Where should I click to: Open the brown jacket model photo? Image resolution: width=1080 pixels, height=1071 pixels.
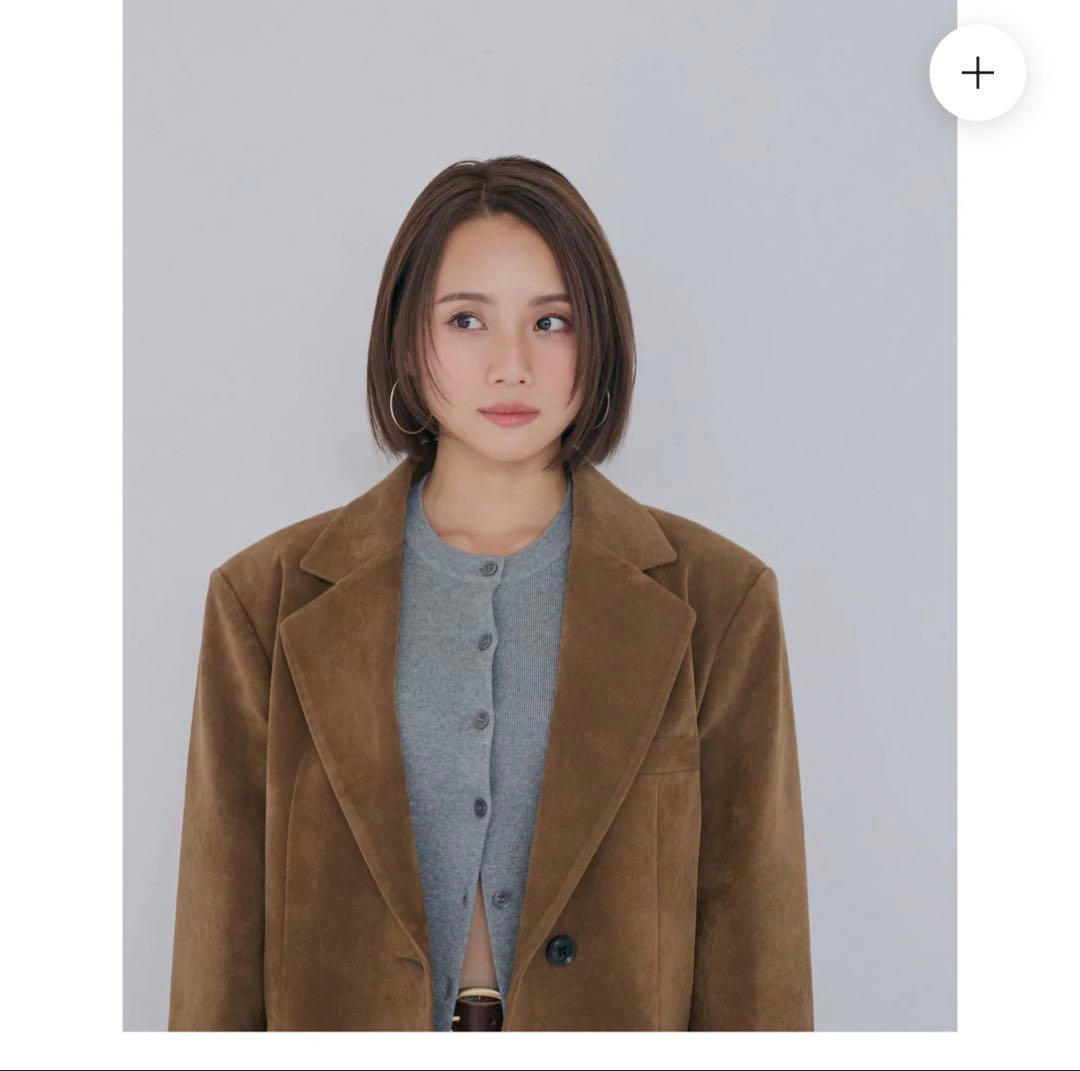(x=539, y=515)
